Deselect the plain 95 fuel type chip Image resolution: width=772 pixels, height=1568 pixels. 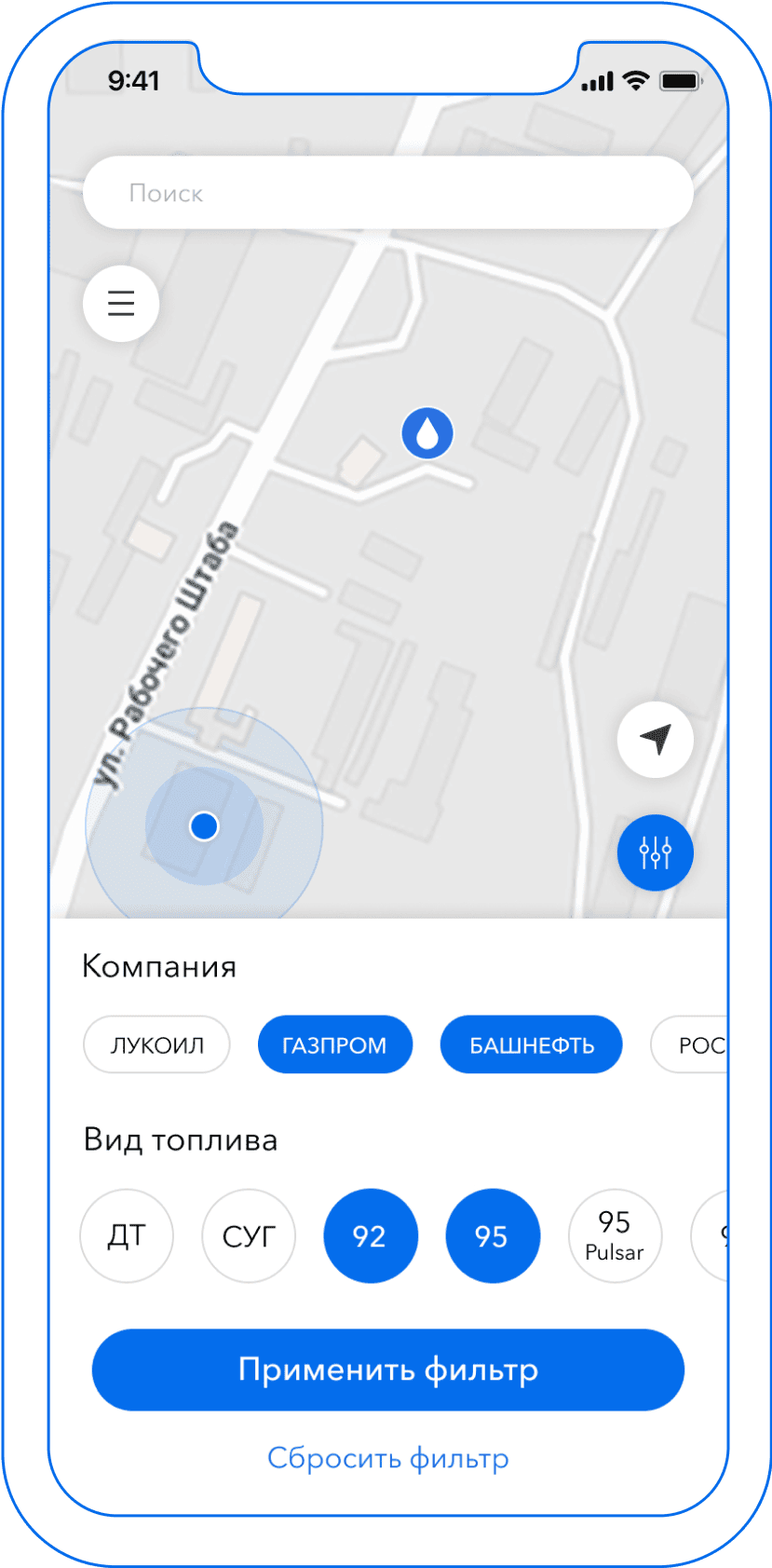pos(492,1236)
